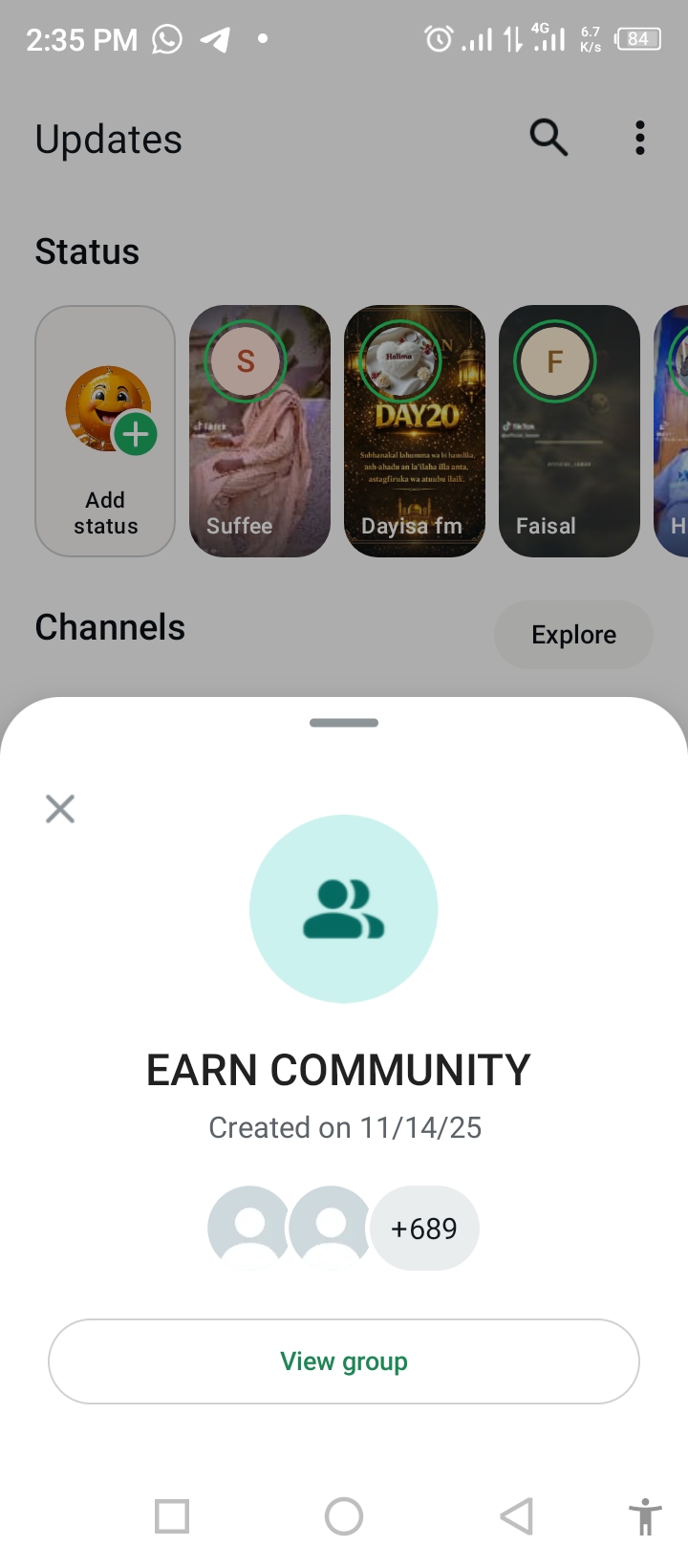Go to the home screen
Screen dimensions: 688x1568
point(344,1516)
